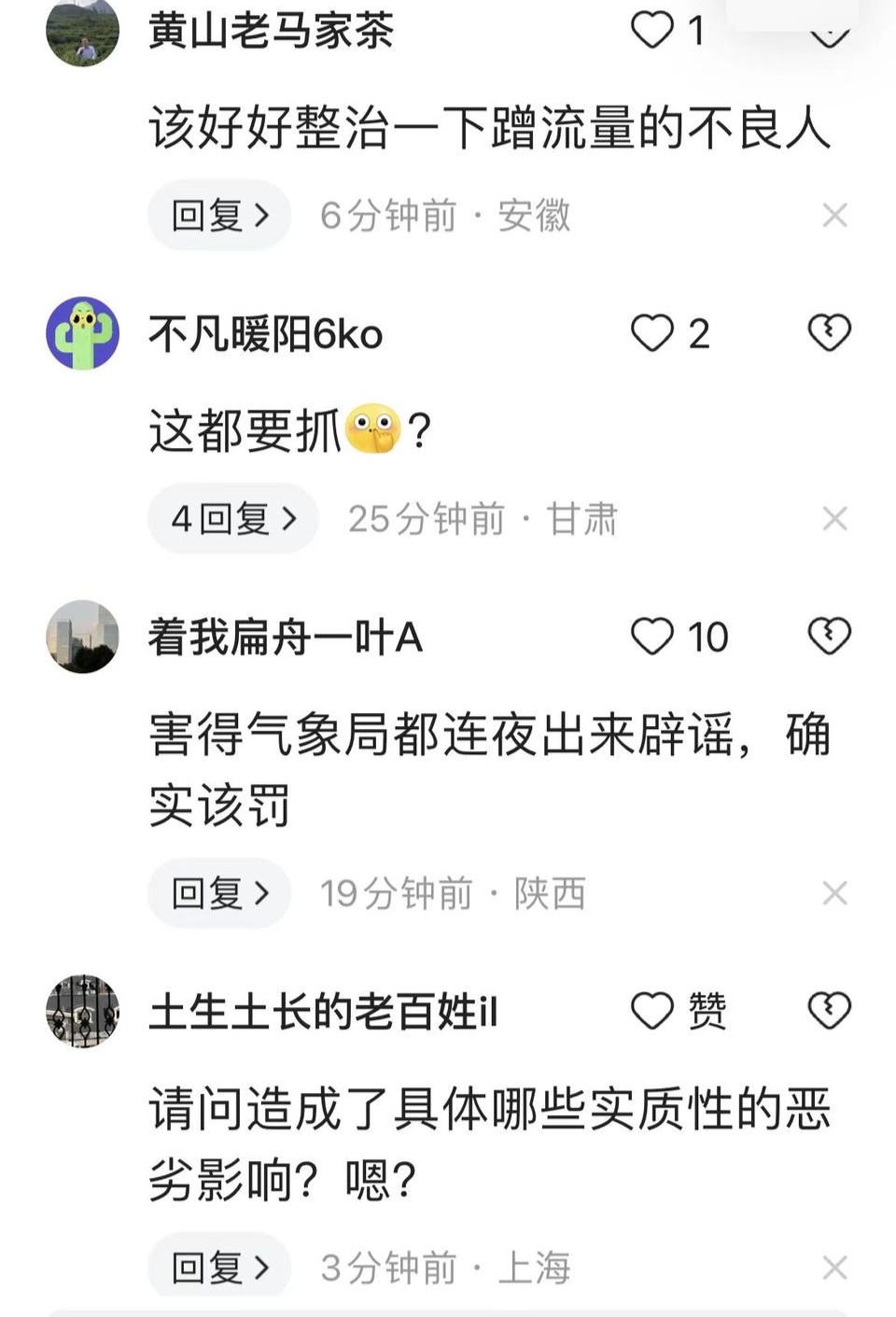Viewport: 896px width, 1317px height.
Task: Like 土生土长的老百姓il's comment
Action: 652,1011
